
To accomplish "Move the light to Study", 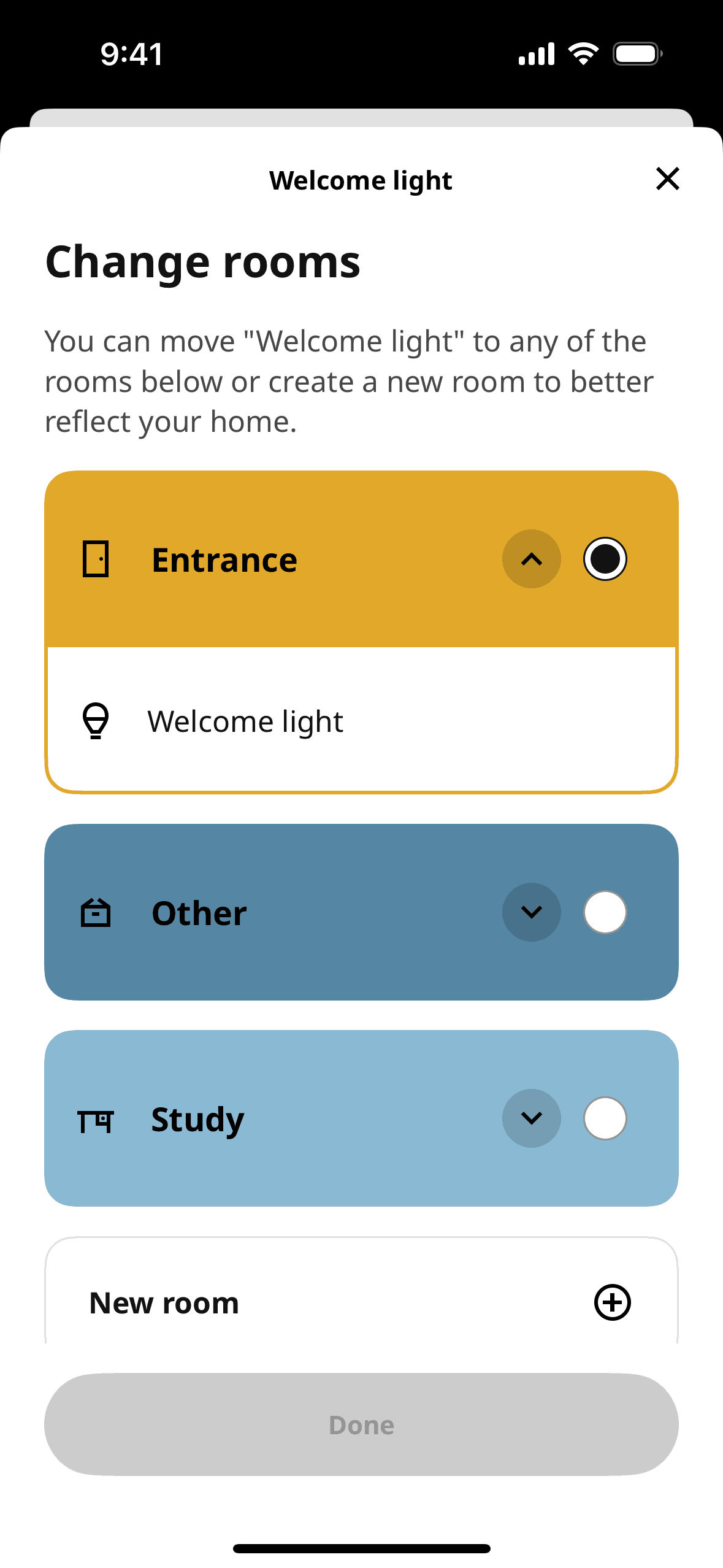I will [605, 1118].
